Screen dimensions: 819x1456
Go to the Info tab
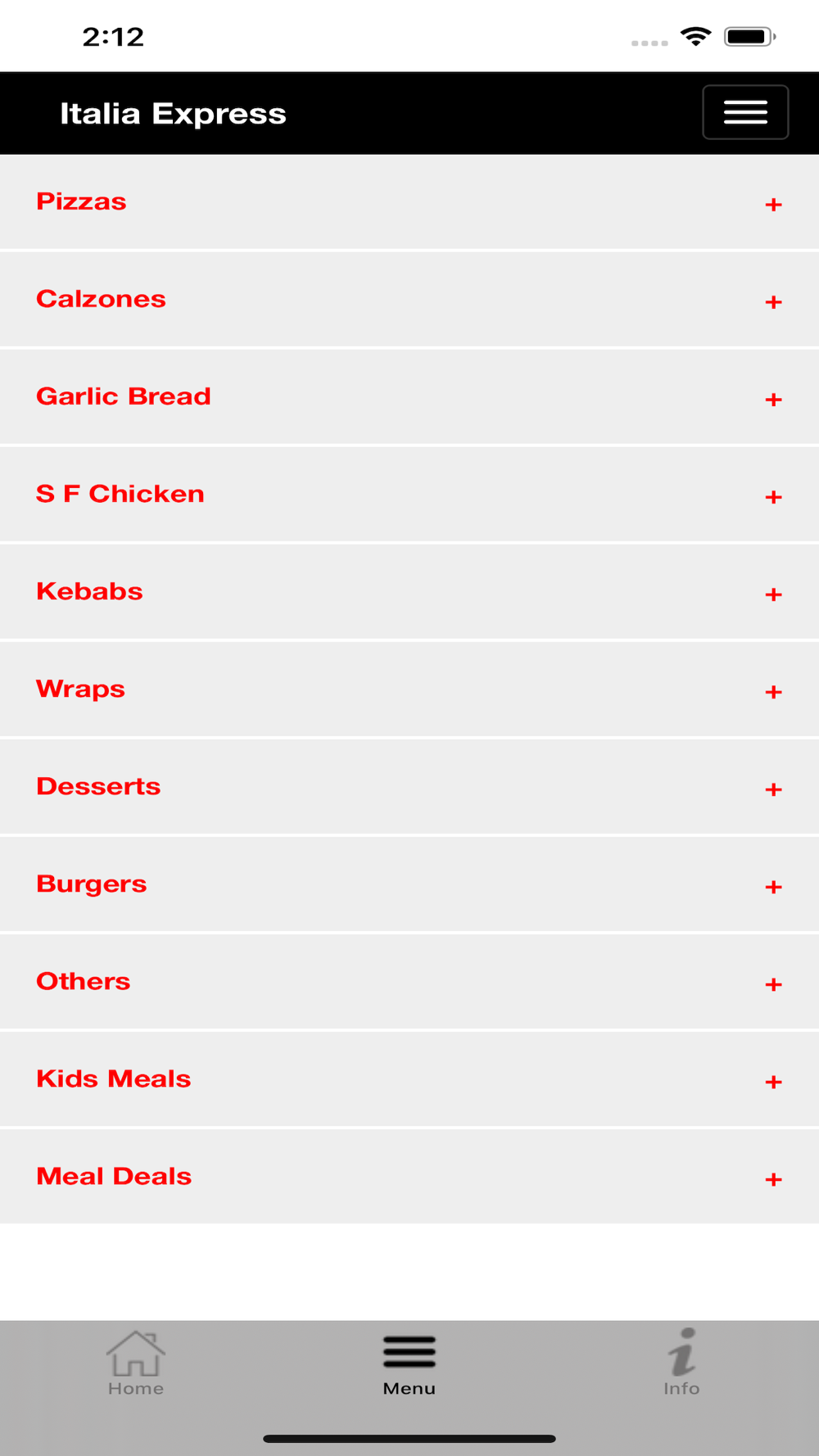coord(681,1363)
